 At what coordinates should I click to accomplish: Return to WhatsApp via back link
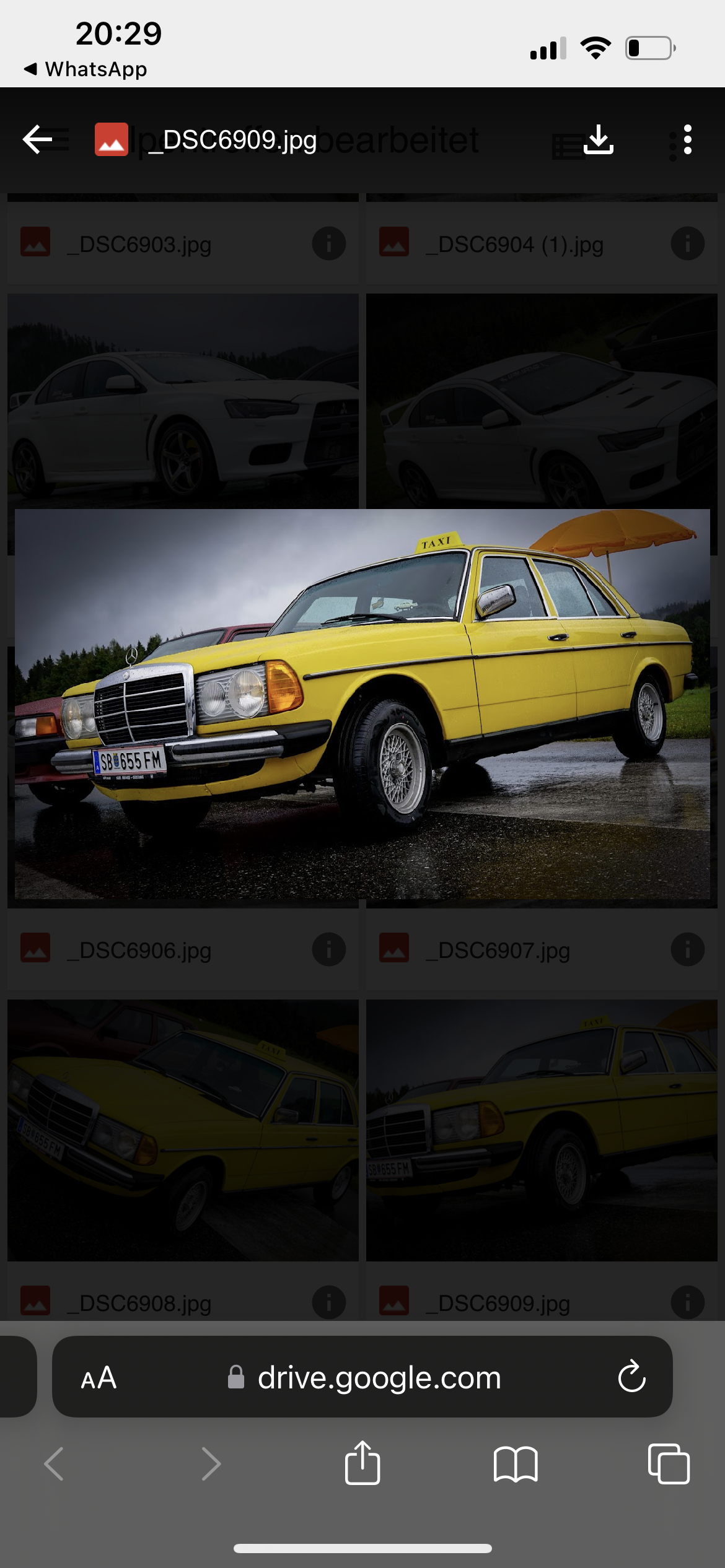(x=86, y=69)
